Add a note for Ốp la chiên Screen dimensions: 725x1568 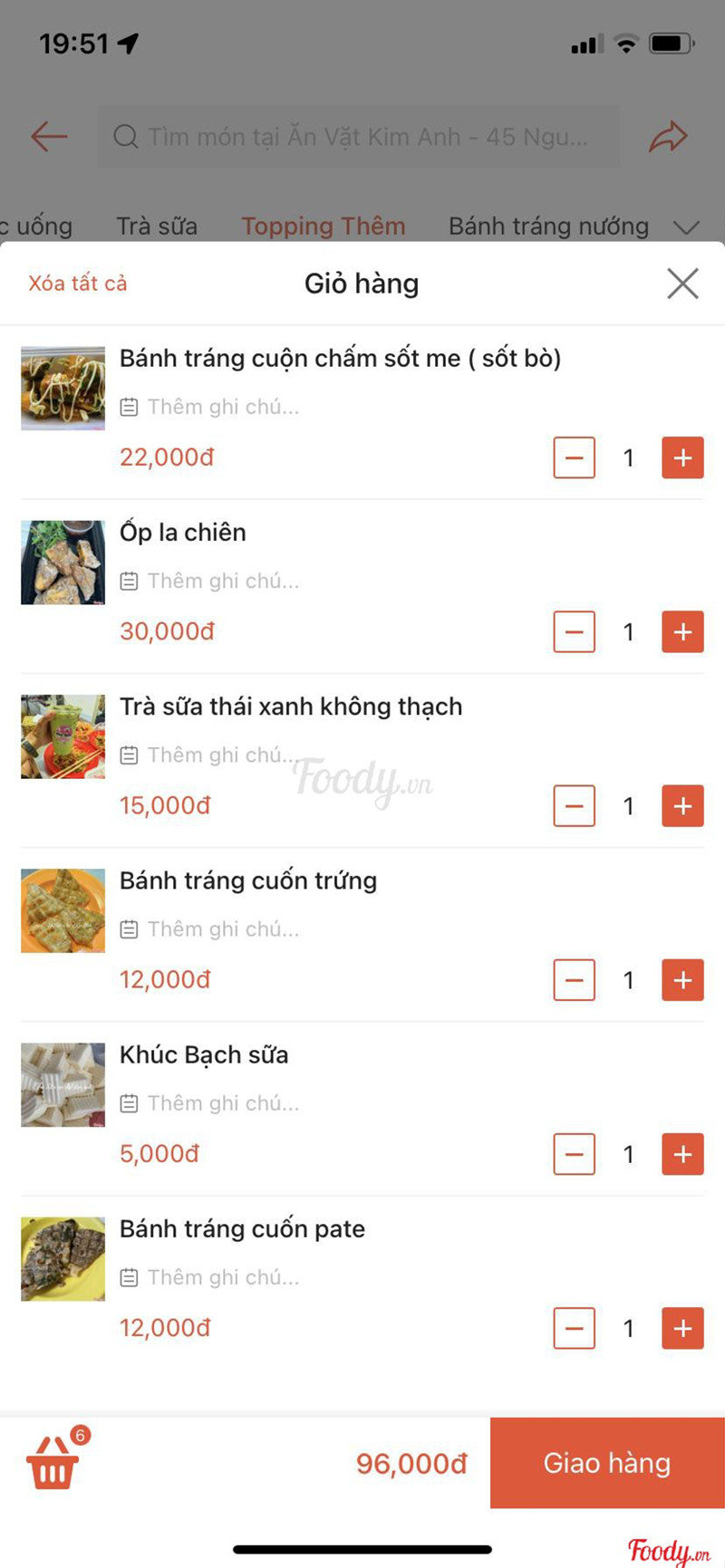coord(222,582)
